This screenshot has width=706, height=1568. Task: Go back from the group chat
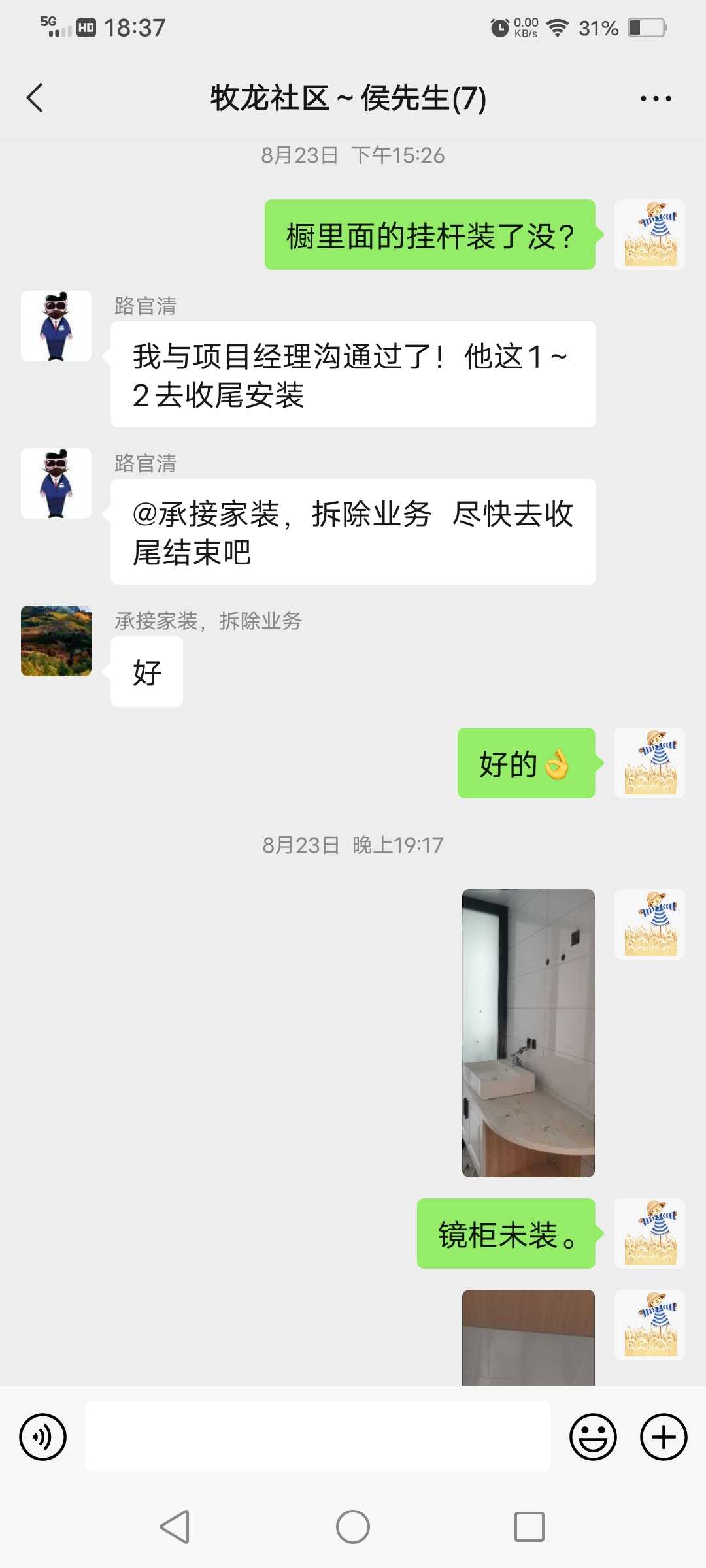(x=35, y=98)
